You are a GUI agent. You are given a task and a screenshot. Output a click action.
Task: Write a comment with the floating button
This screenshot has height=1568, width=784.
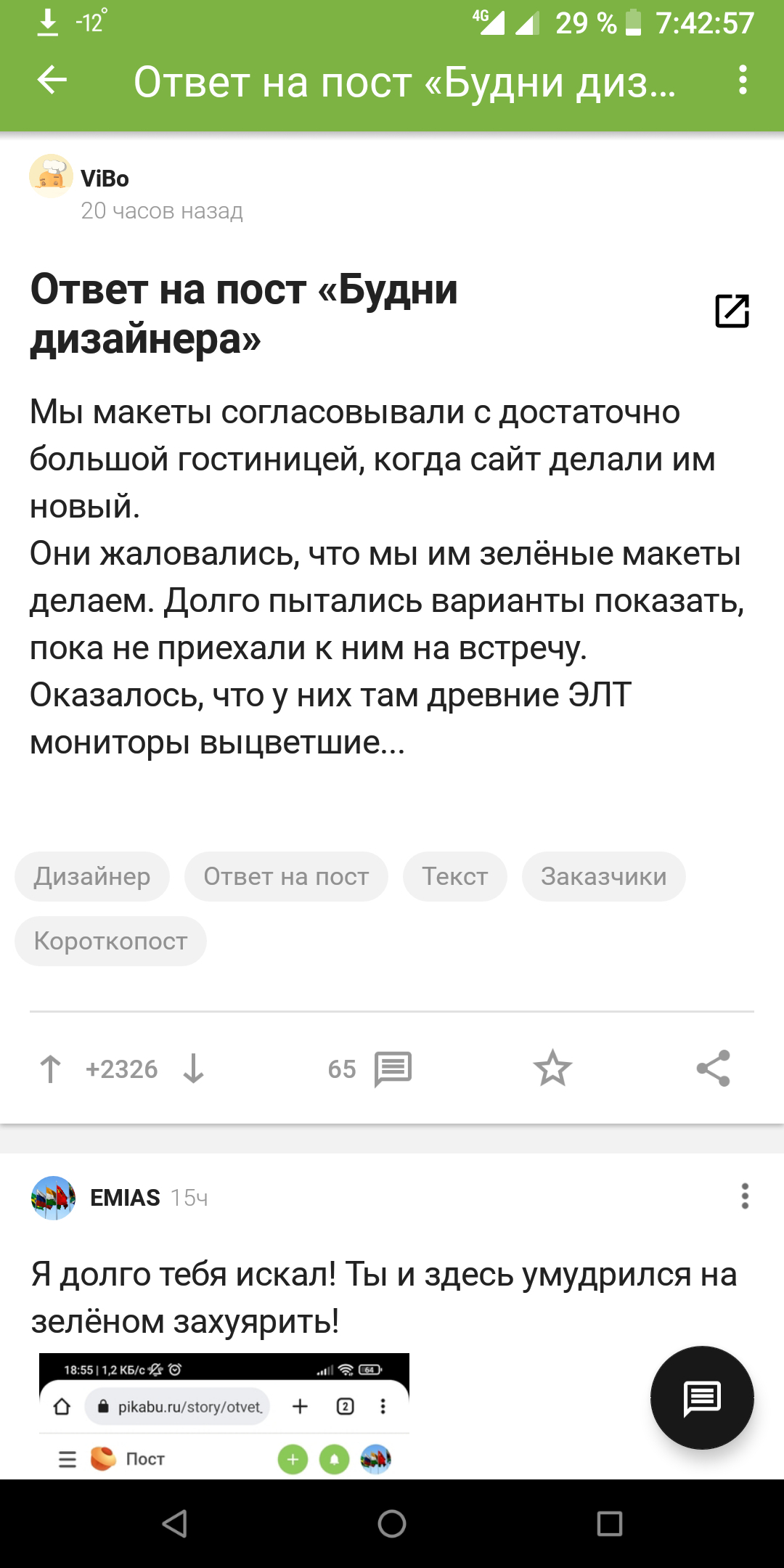tap(702, 1398)
